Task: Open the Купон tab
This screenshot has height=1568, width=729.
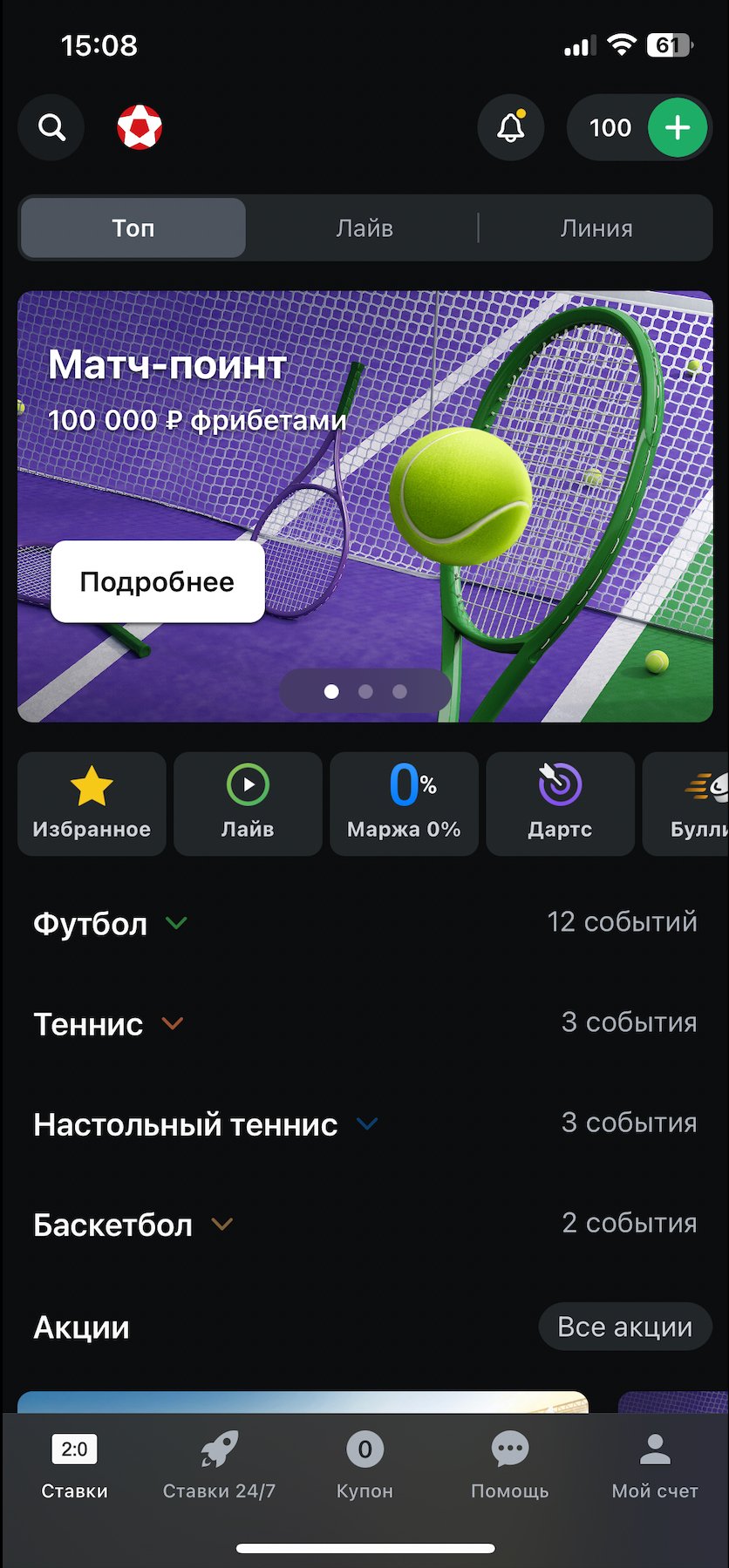Action: tap(364, 1466)
